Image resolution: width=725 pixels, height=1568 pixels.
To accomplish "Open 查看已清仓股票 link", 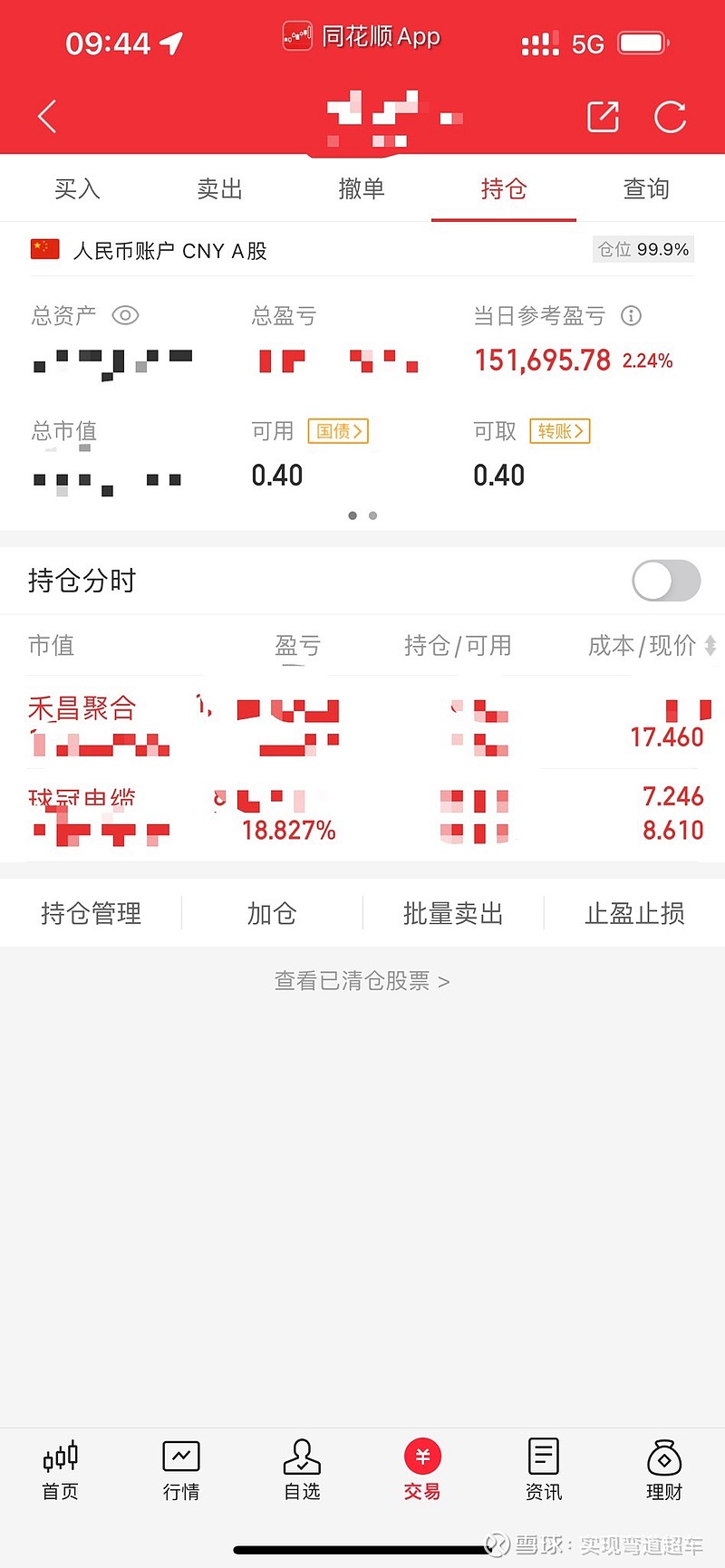I will (x=362, y=980).
